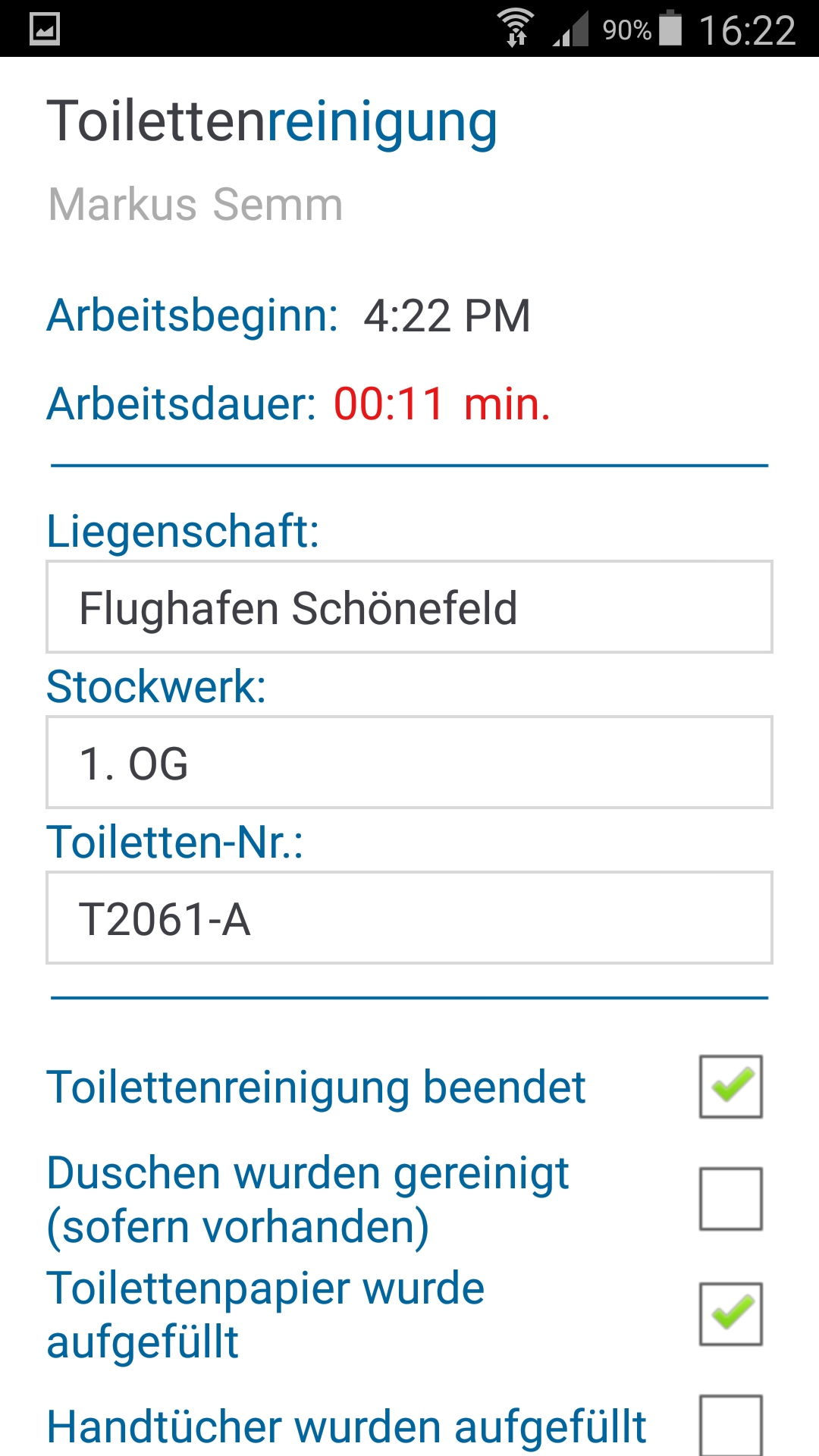Viewport: 819px width, 1456px height.
Task: Uncheck Toilettenpapier wurde aufgefüllt
Action: pos(730,1314)
